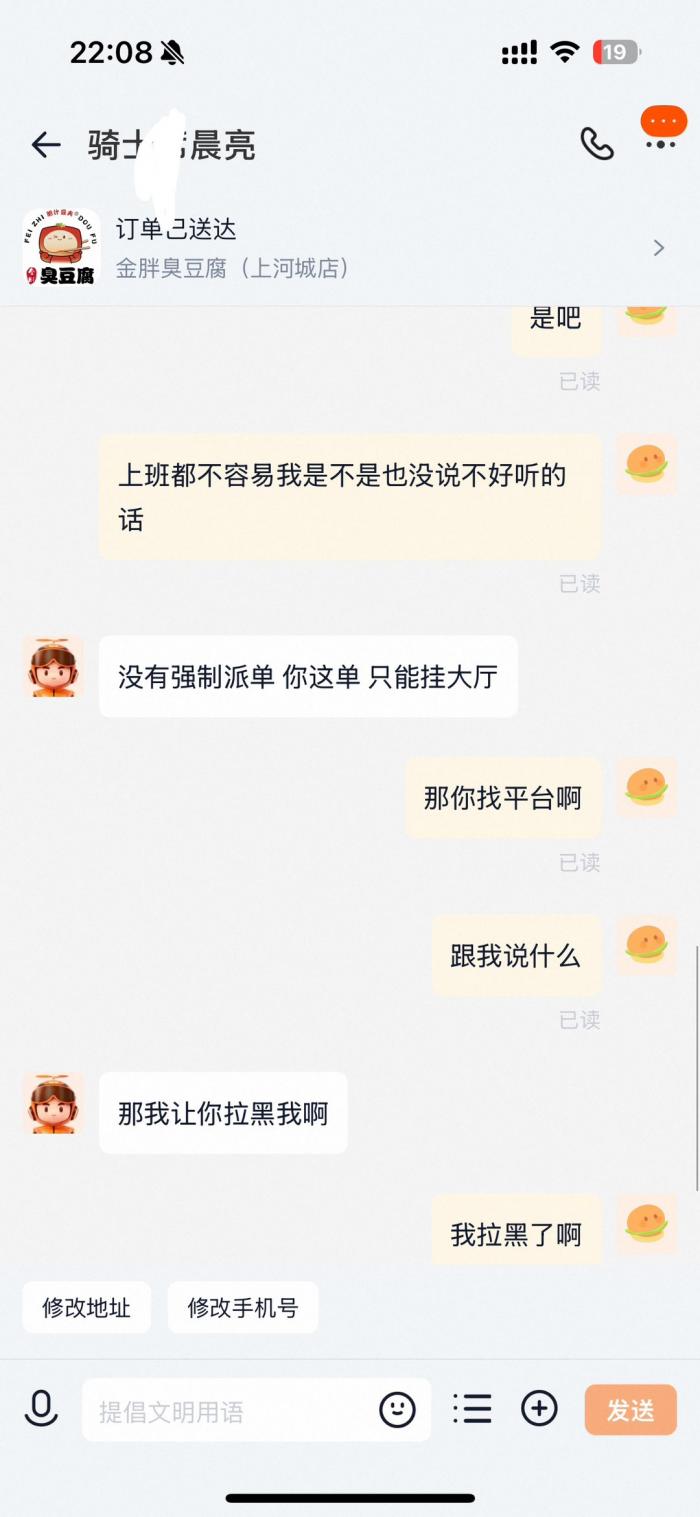The width and height of the screenshot is (700, 1517).
Task: Send message with 发送 button
Action: coord(630,1410)
